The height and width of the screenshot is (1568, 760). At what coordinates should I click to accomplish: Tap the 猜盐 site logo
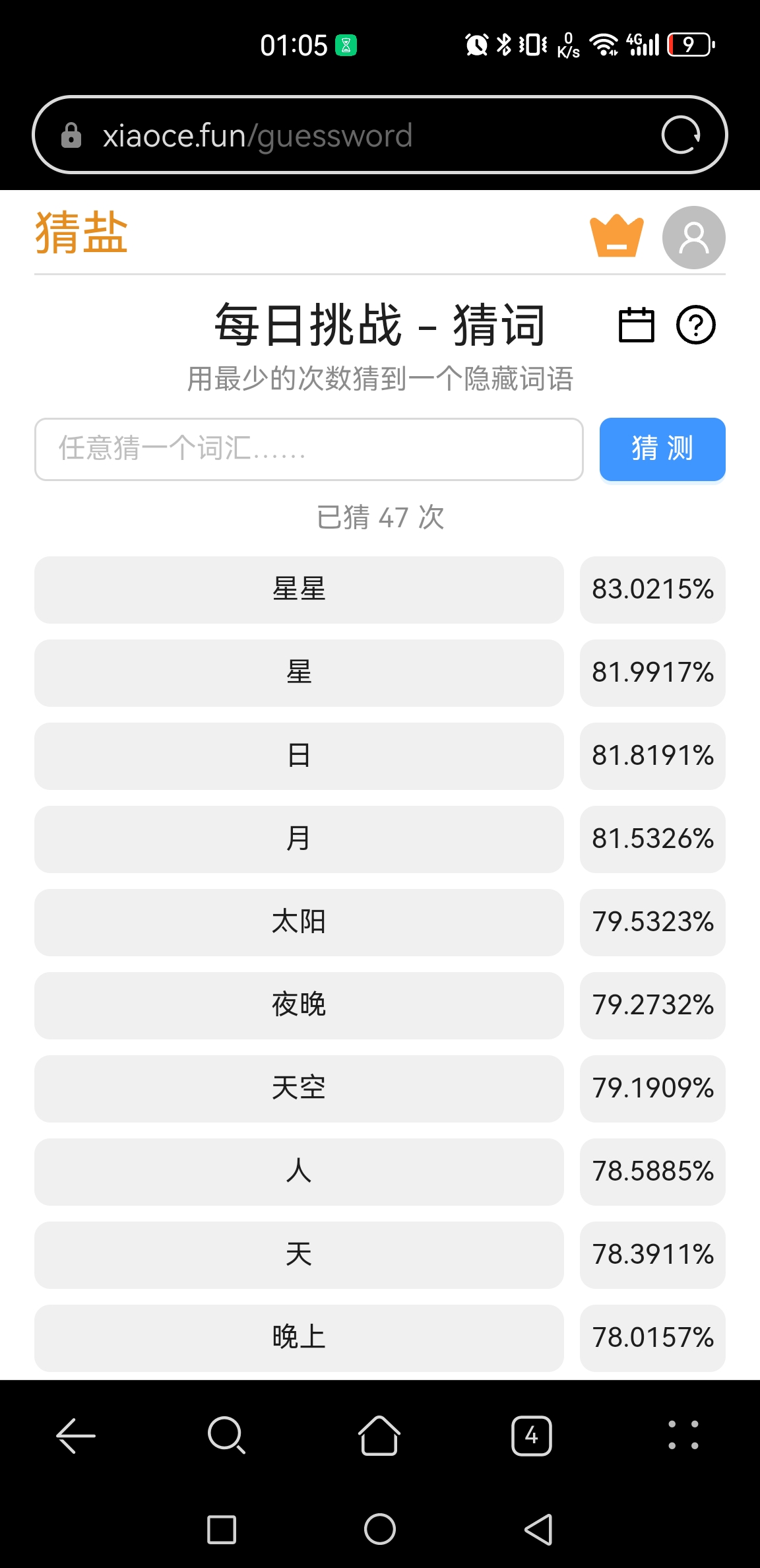81,233
